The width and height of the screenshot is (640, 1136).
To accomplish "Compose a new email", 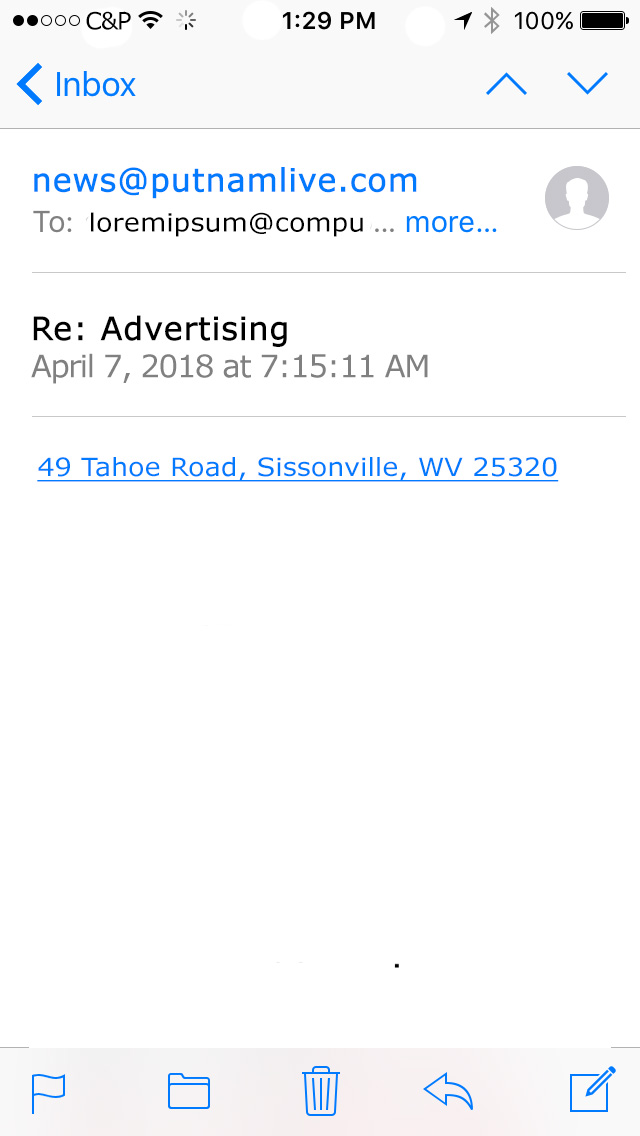I will tap(593, 1089).
